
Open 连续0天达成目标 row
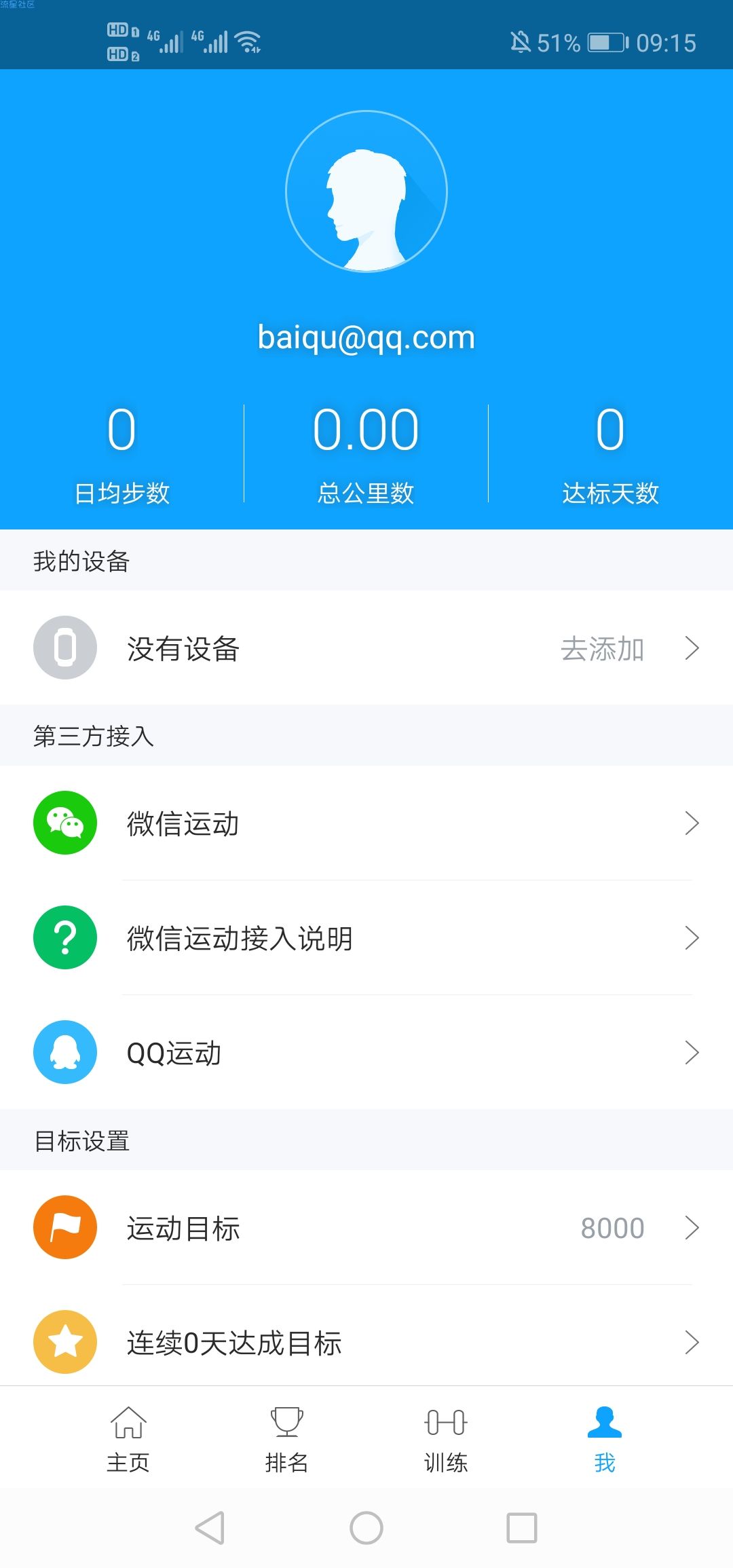point(366,1343)
